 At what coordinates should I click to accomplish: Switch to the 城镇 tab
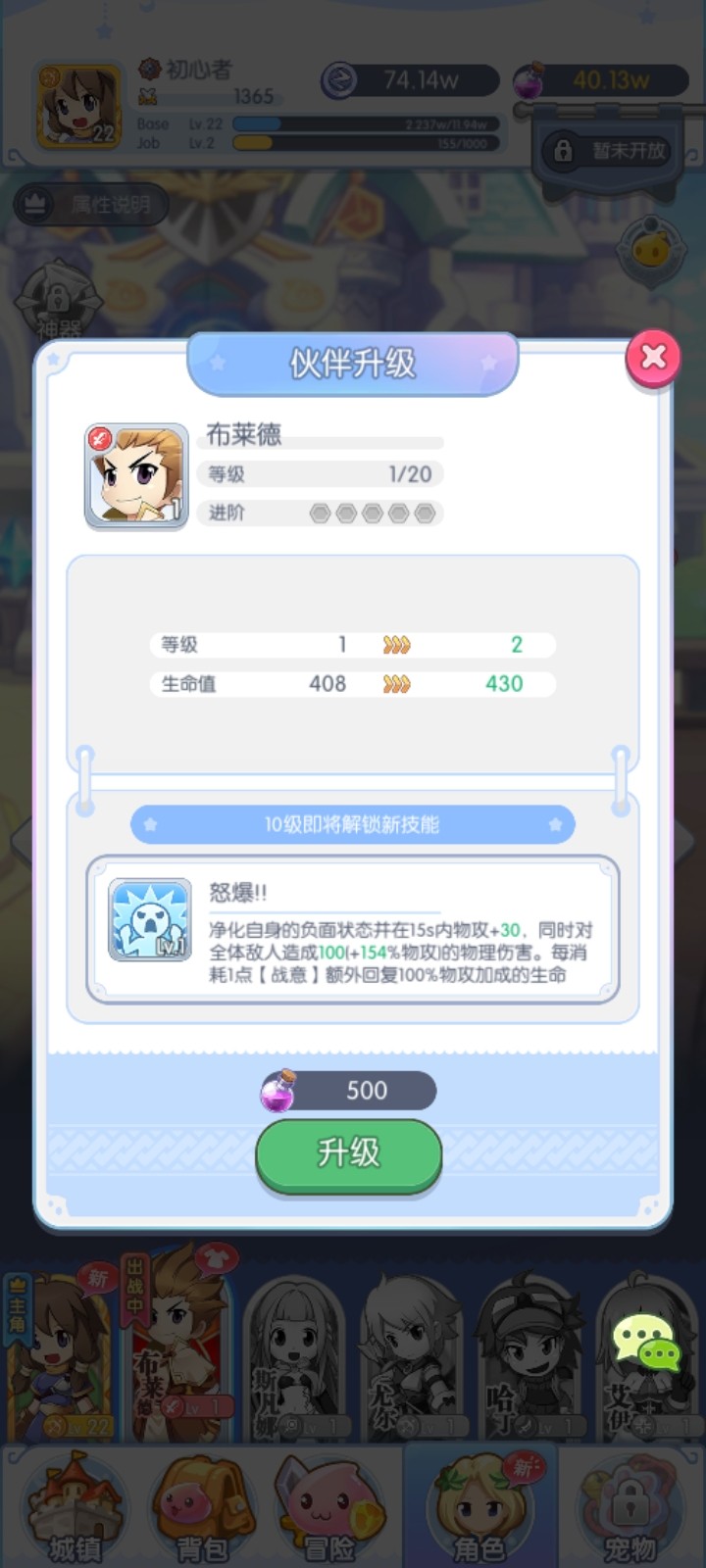(x=74, y=1509)
